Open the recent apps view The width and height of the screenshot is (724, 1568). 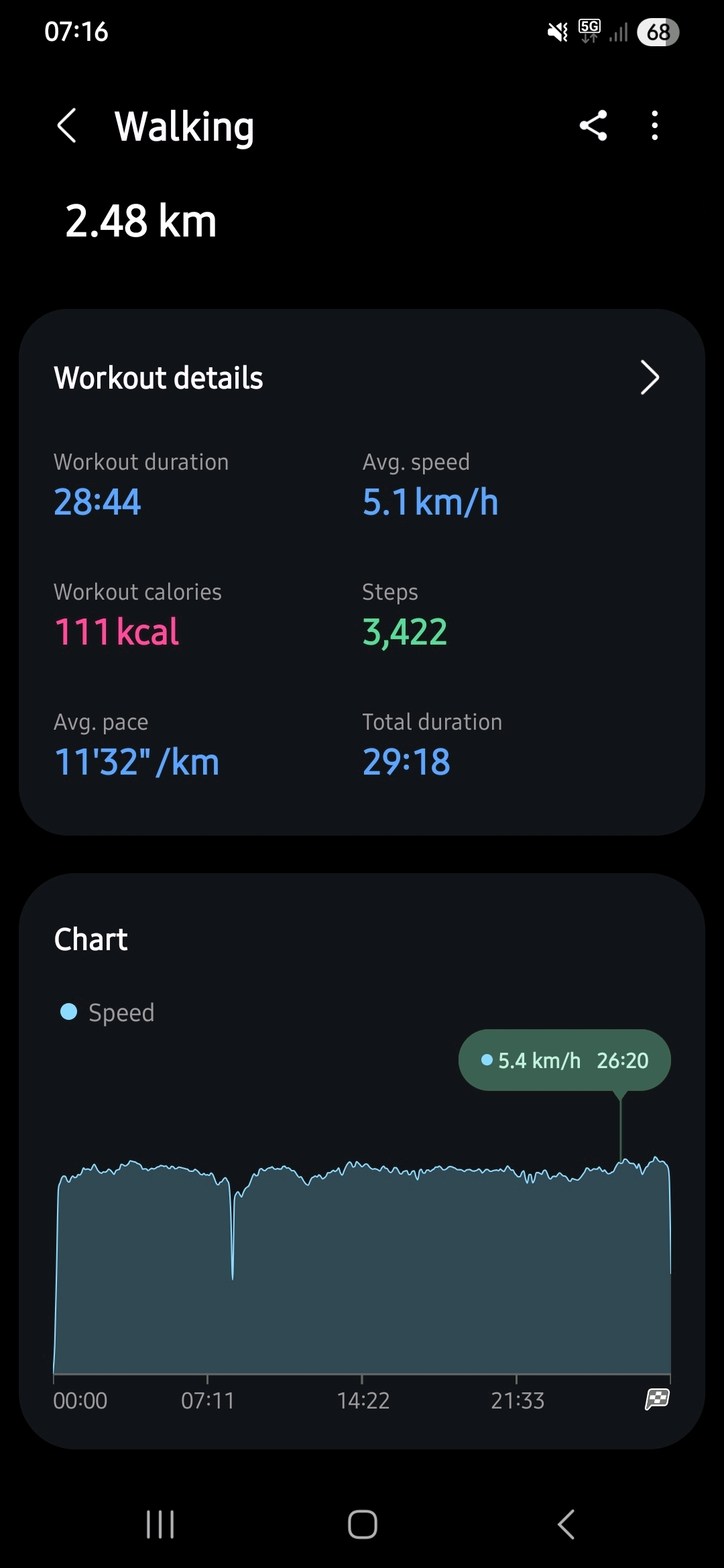pos(160,1524)
